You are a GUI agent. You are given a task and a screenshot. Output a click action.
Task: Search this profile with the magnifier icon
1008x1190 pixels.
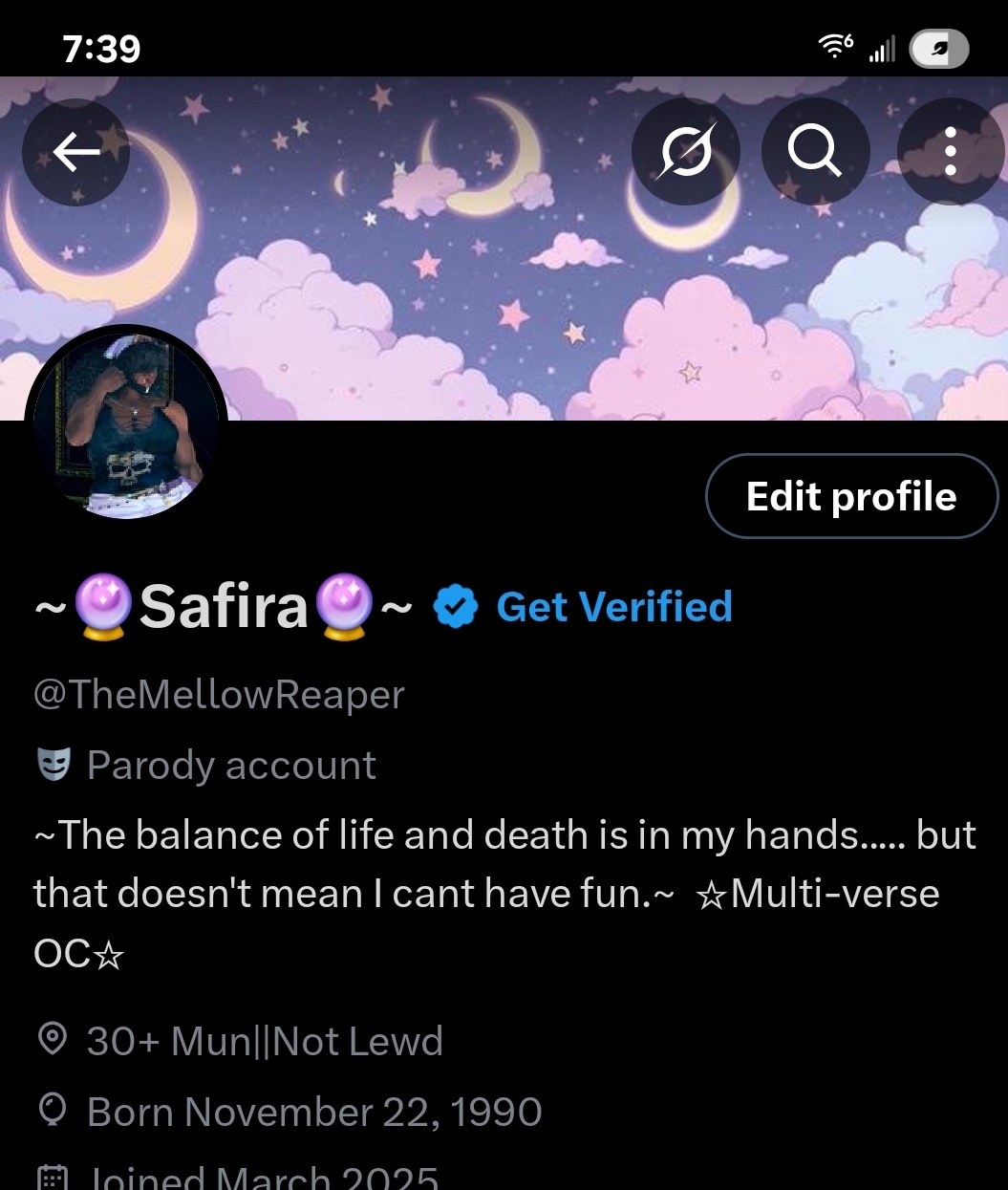point(815,151)
